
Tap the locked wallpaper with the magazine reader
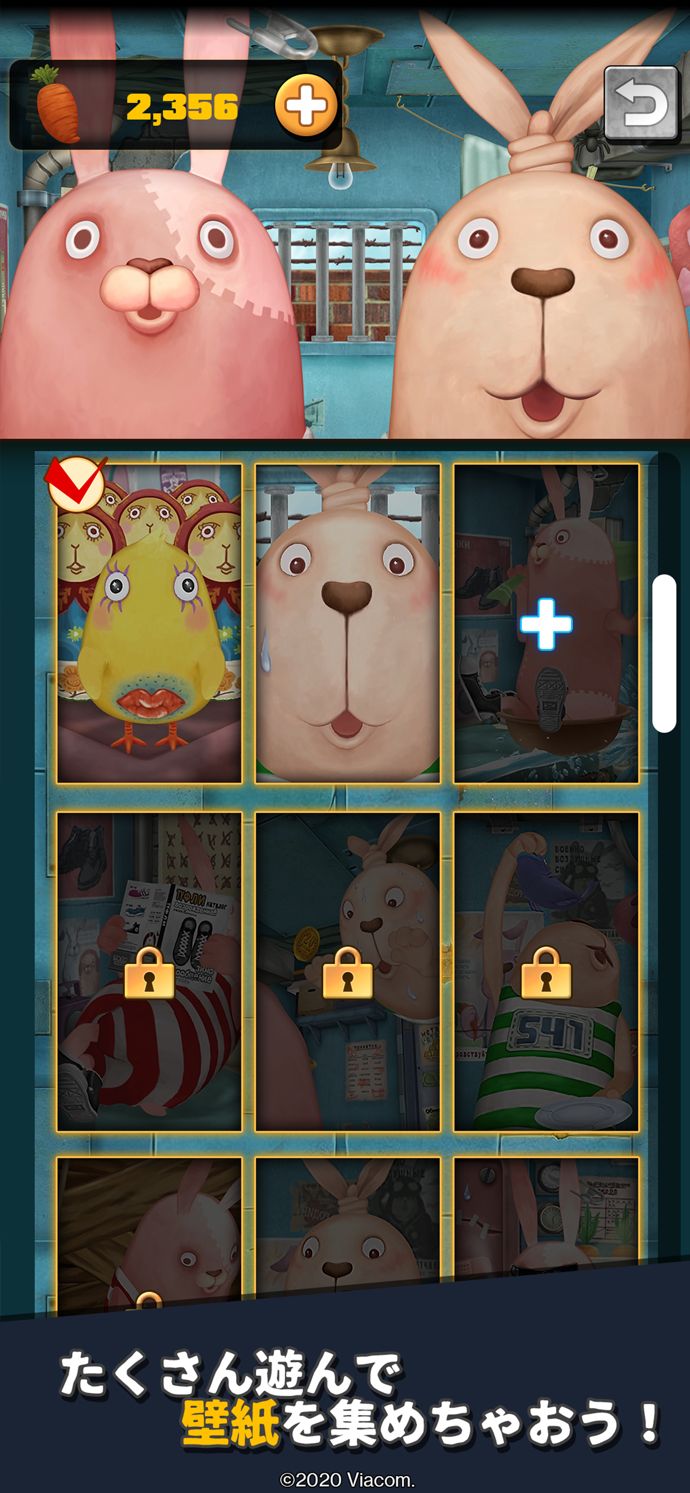[149, 971]
